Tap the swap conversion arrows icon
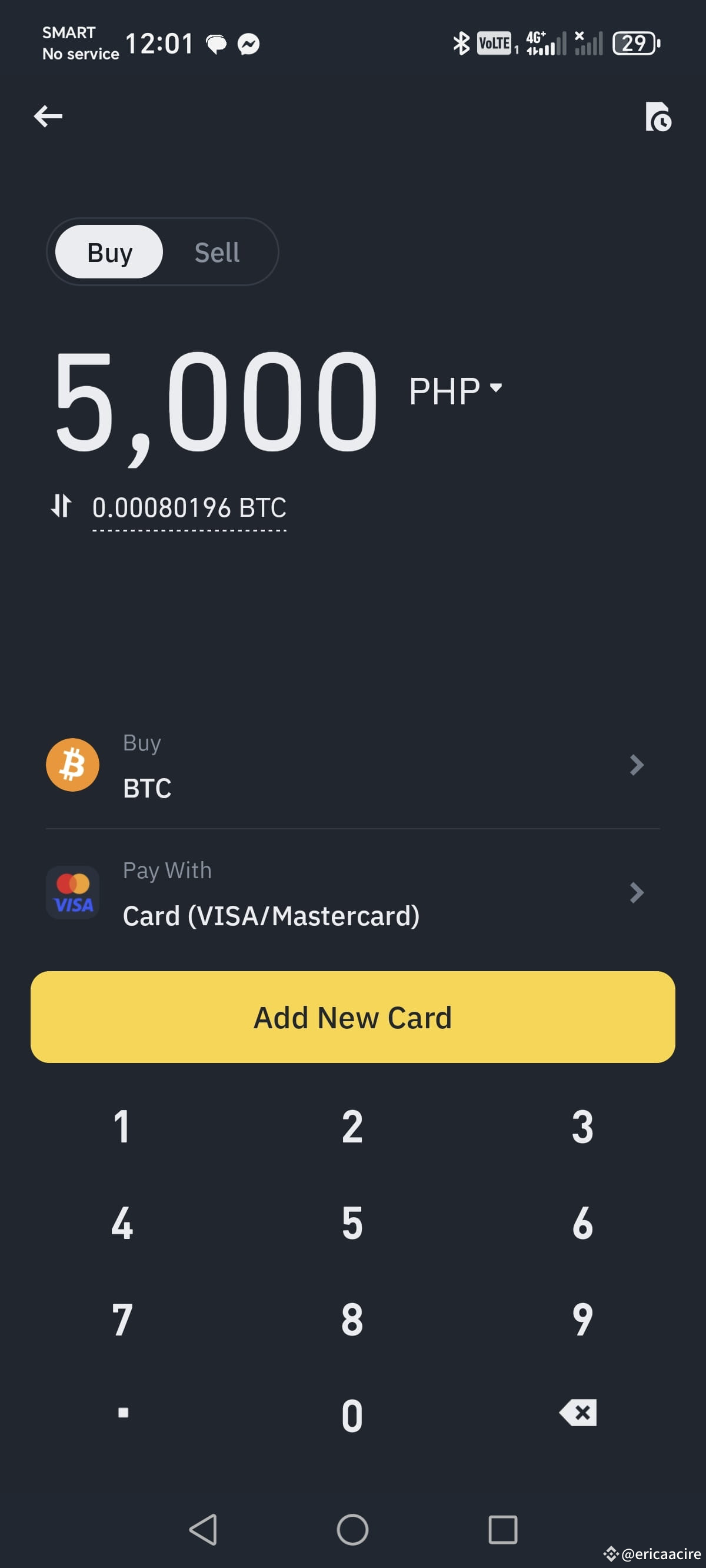Screen dimensions: 706x1568 coord(61,506)
